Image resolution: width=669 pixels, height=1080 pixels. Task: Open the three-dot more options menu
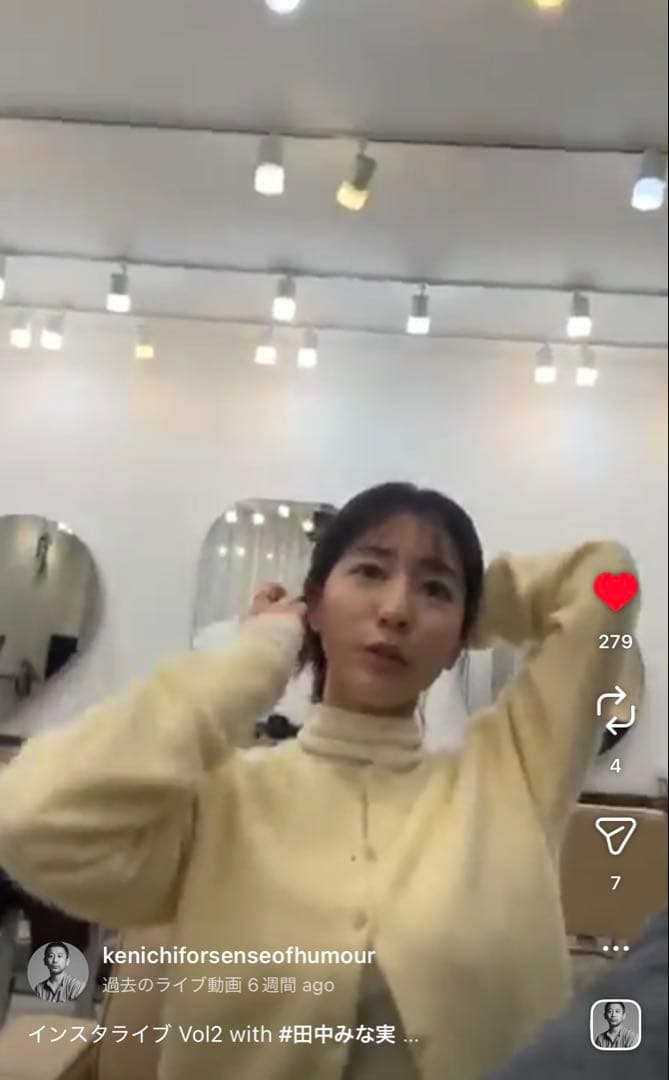pos(616,948)
